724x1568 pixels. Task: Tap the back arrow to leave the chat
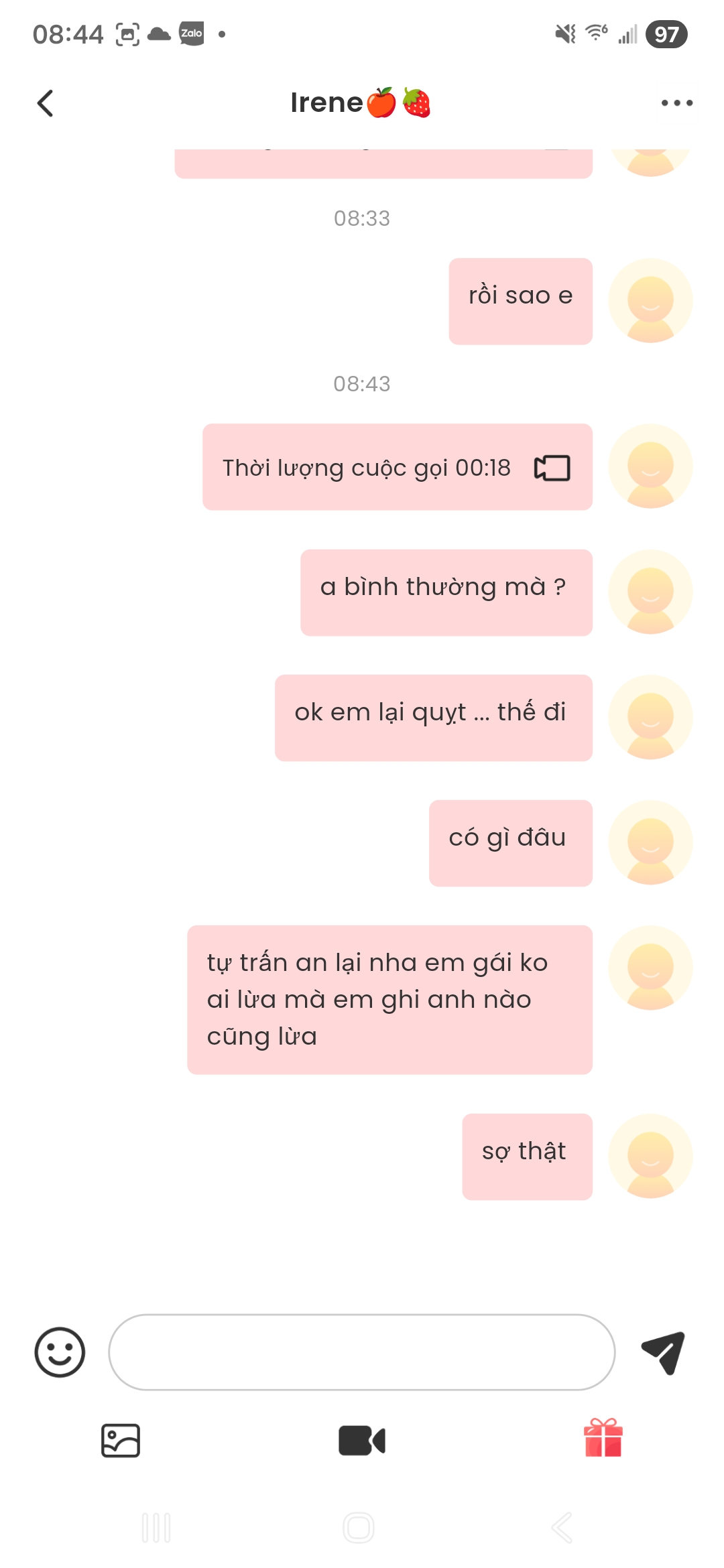coord(45,103)
